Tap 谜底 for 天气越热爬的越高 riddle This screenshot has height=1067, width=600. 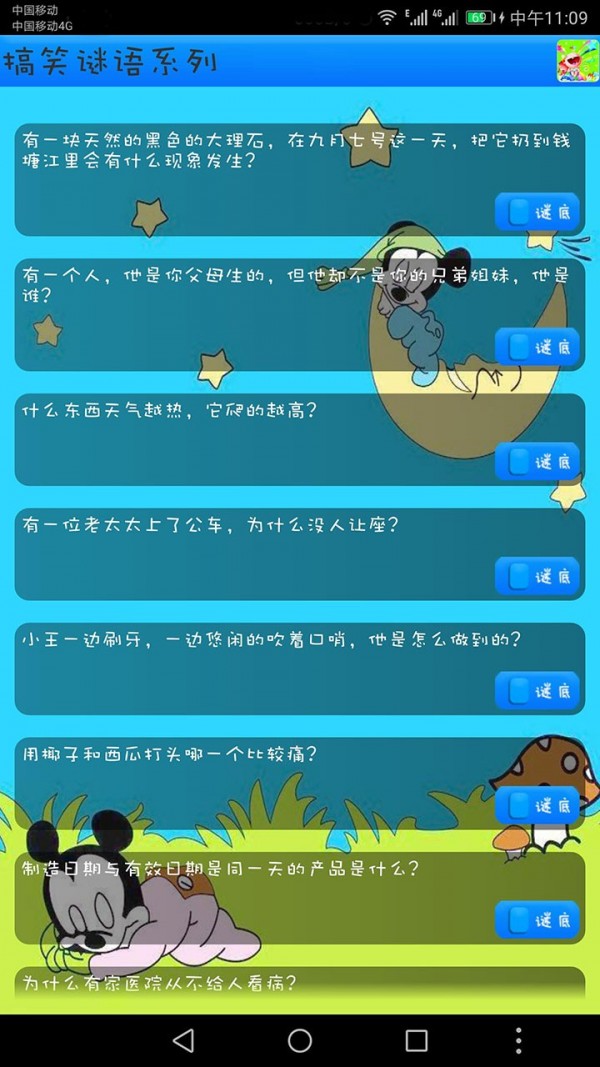pyautogui.click(x=538, y=461)
